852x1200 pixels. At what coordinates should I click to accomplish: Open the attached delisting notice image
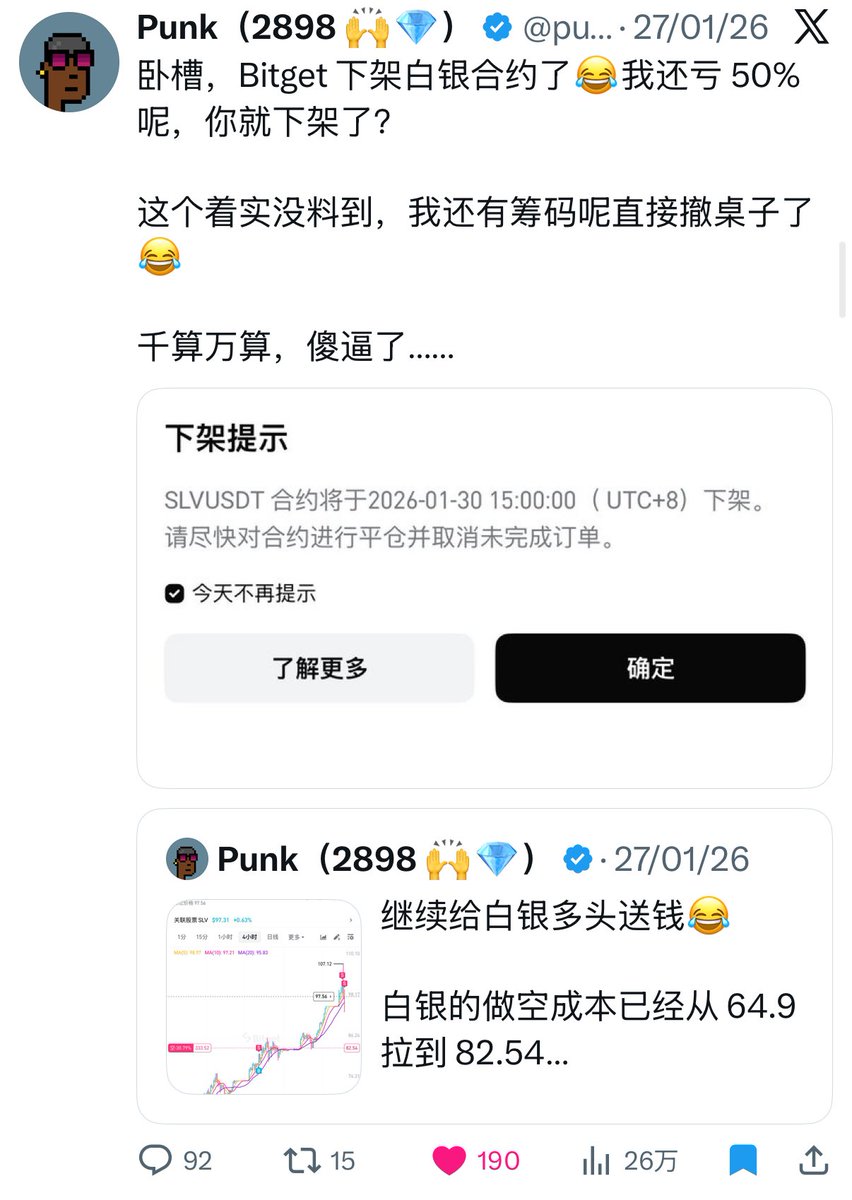click(484, 588)
